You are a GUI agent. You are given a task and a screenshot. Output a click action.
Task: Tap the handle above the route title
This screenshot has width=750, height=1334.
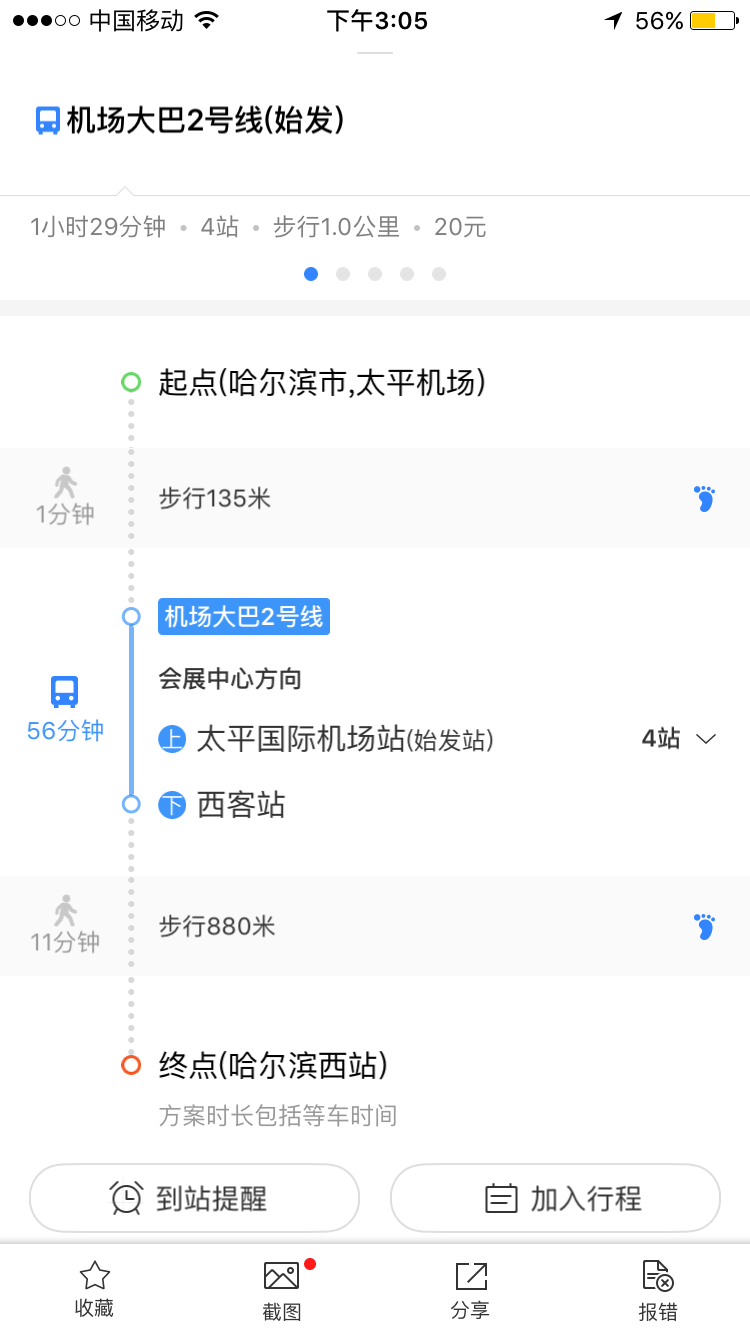click(375, 52)
